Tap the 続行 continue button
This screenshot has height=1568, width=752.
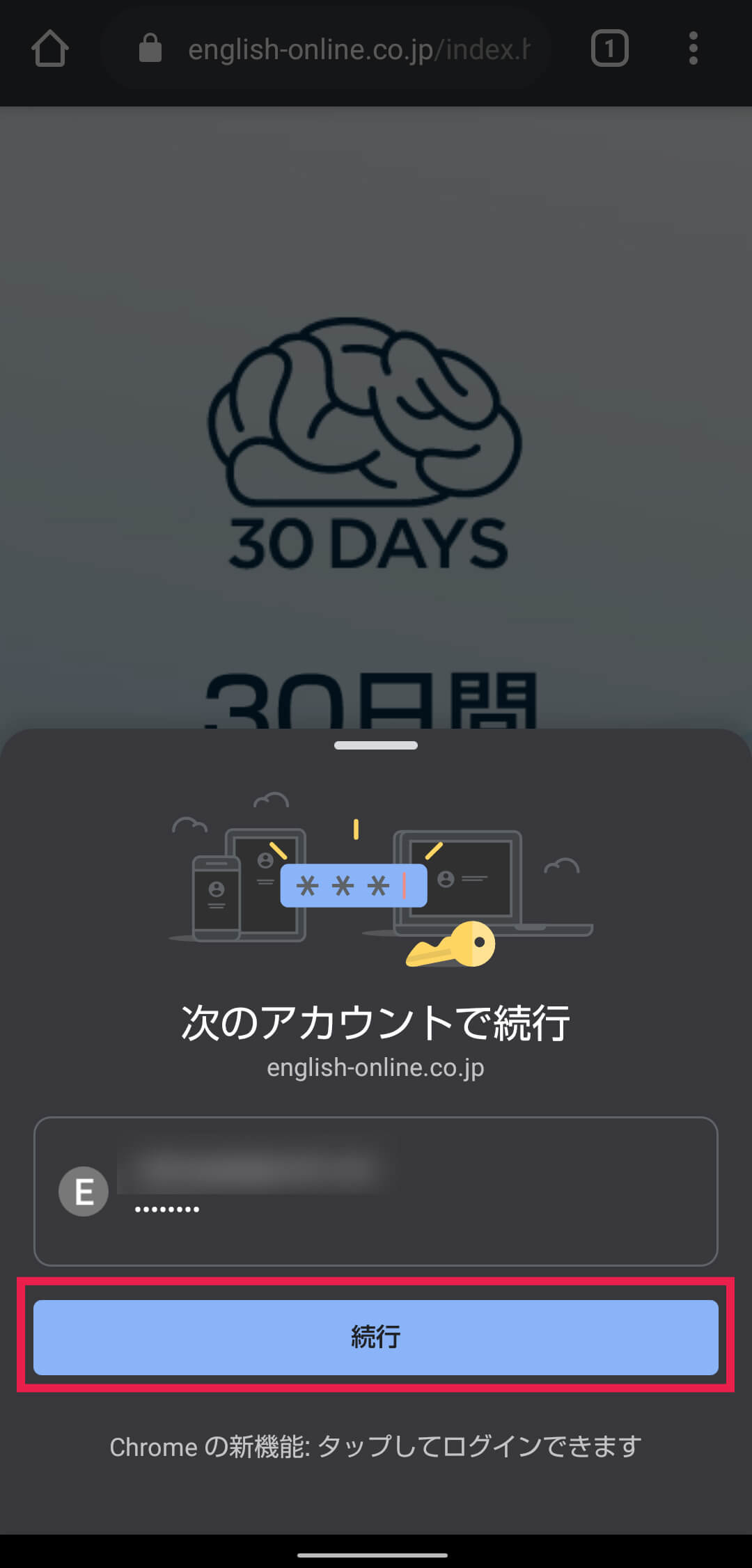[x=375, y=1337]
